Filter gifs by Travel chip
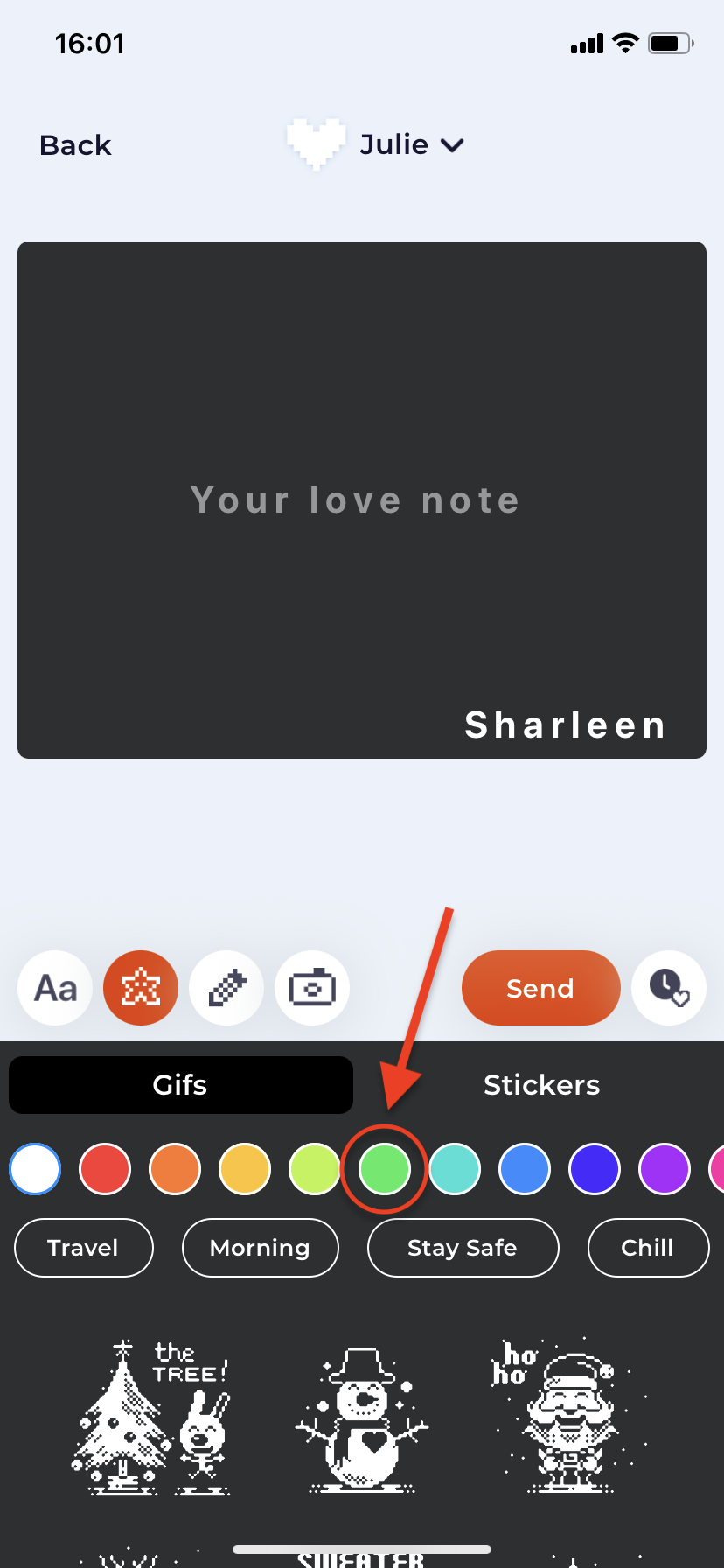Viewport: 724px width, 1568px height. coord(84,1248)
